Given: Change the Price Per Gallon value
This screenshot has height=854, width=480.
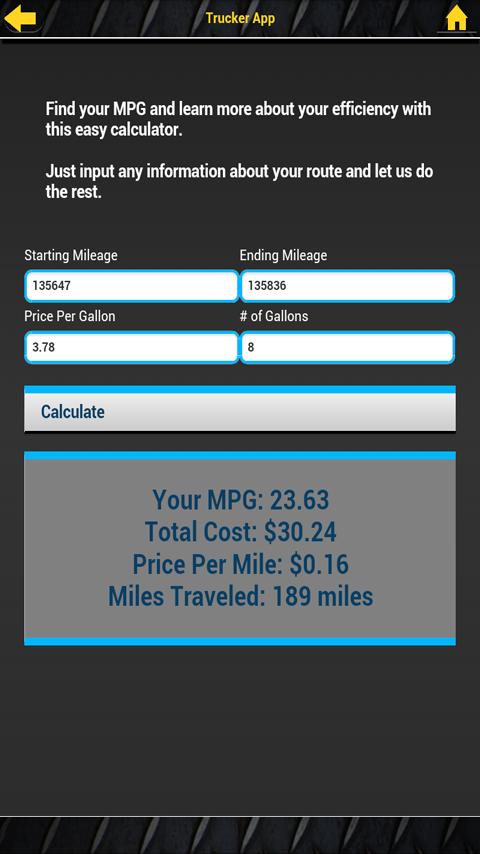Looking at the screenshot, I should click(131, 347).
